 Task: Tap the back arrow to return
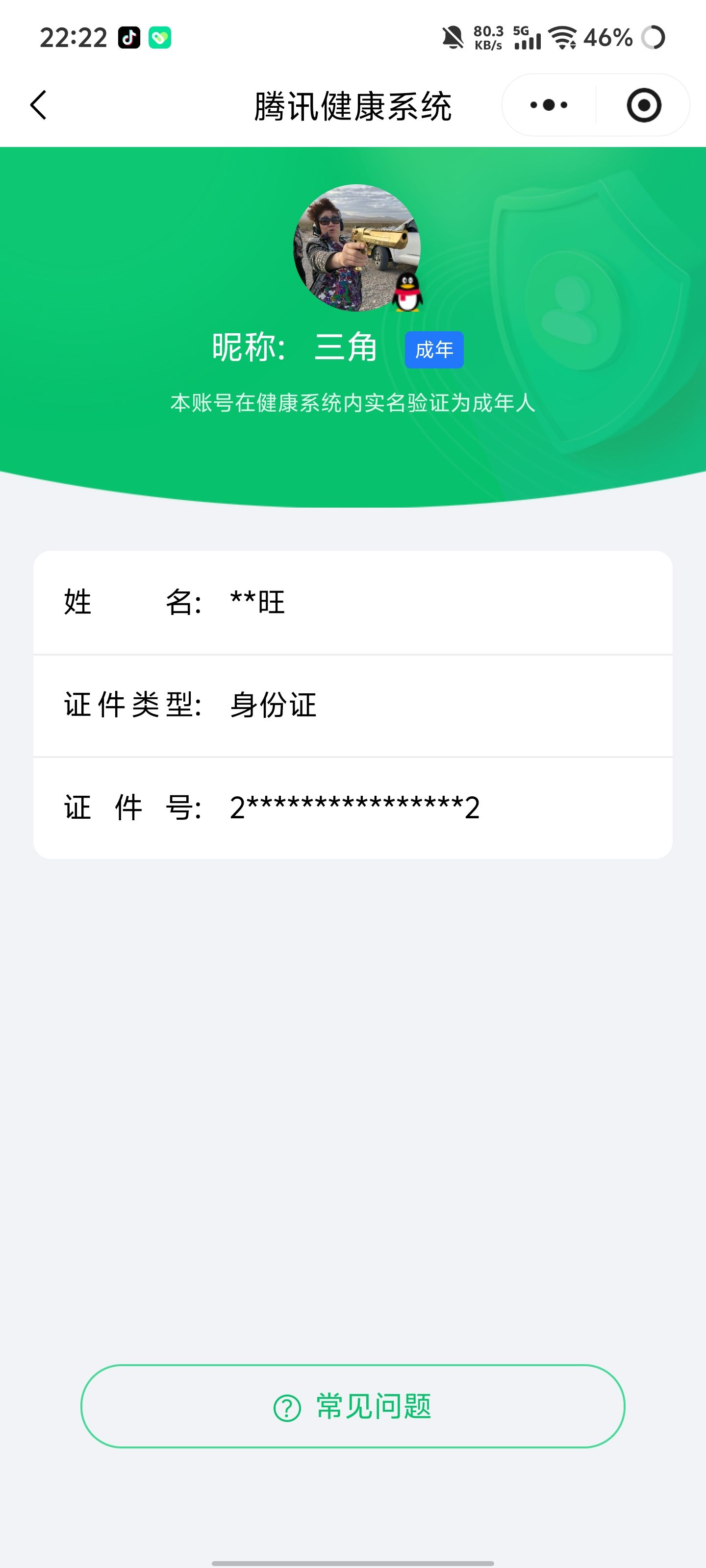38,104
